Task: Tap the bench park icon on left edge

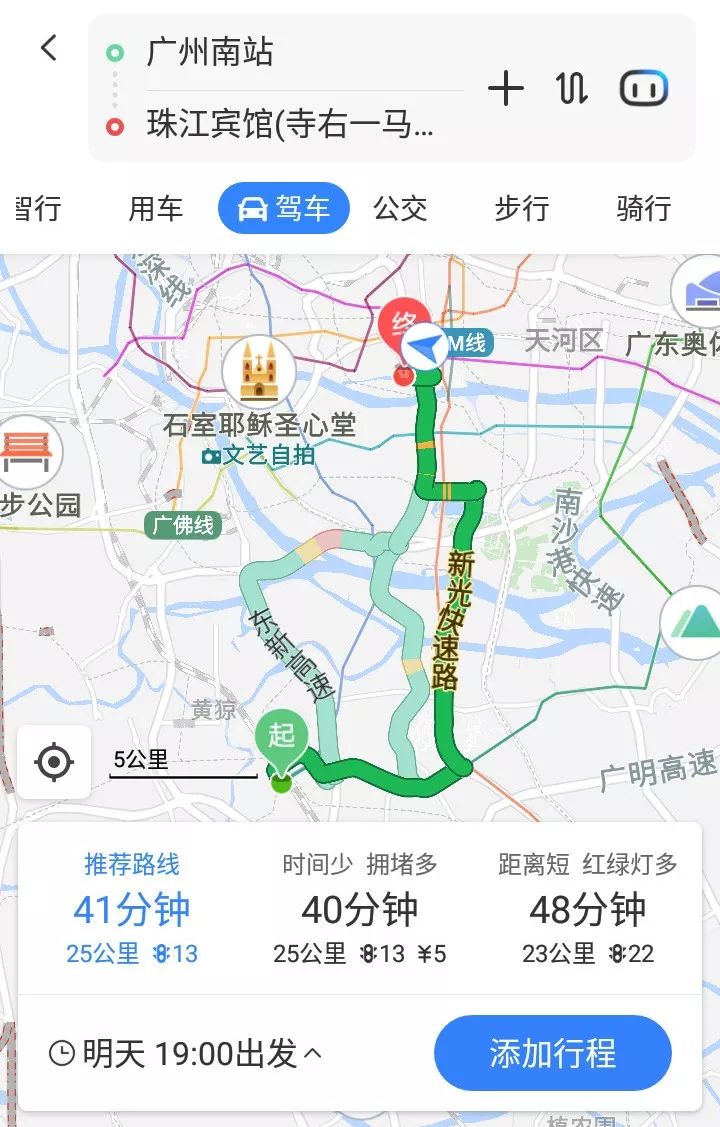Action: tap(27, 452)
